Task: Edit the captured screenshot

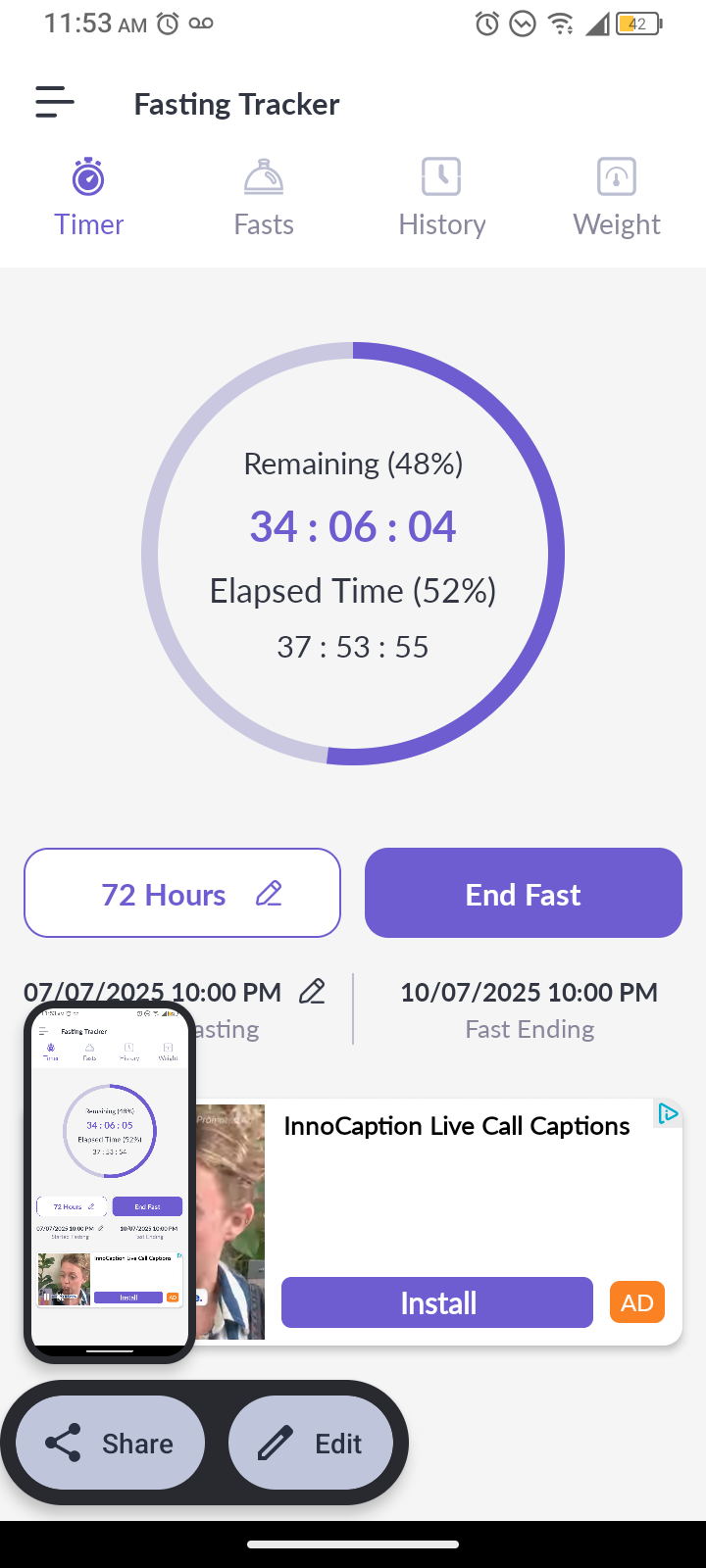Action: point(311,1443)
